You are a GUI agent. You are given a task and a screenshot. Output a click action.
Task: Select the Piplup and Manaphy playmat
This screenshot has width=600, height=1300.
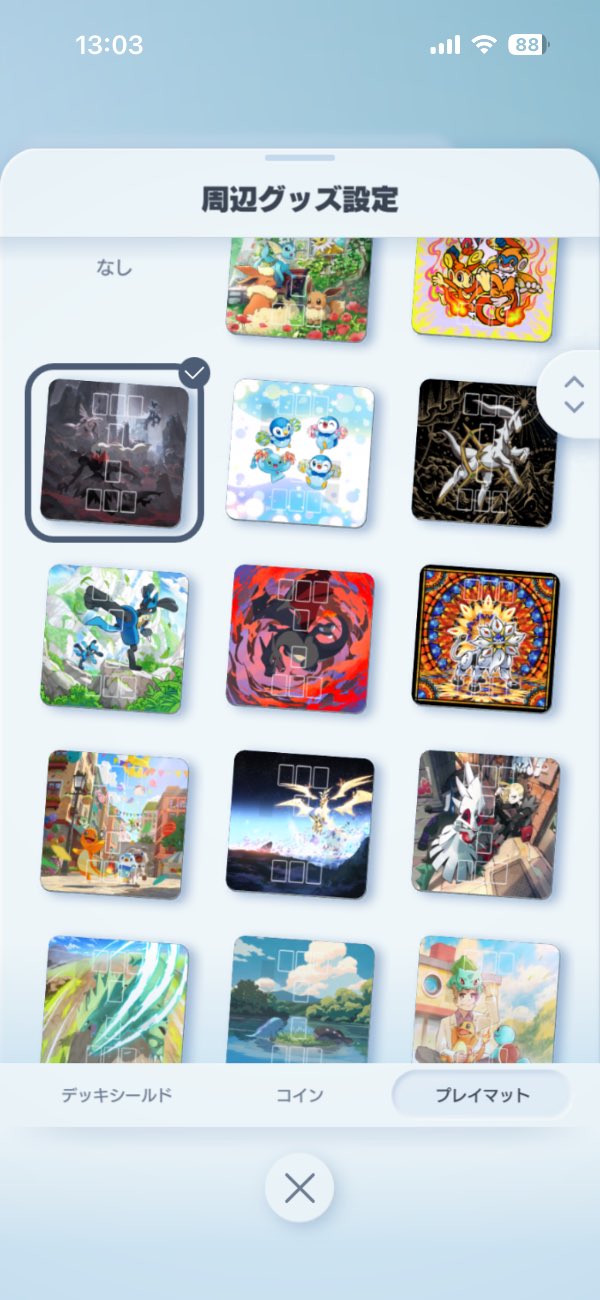coord(300,451)
